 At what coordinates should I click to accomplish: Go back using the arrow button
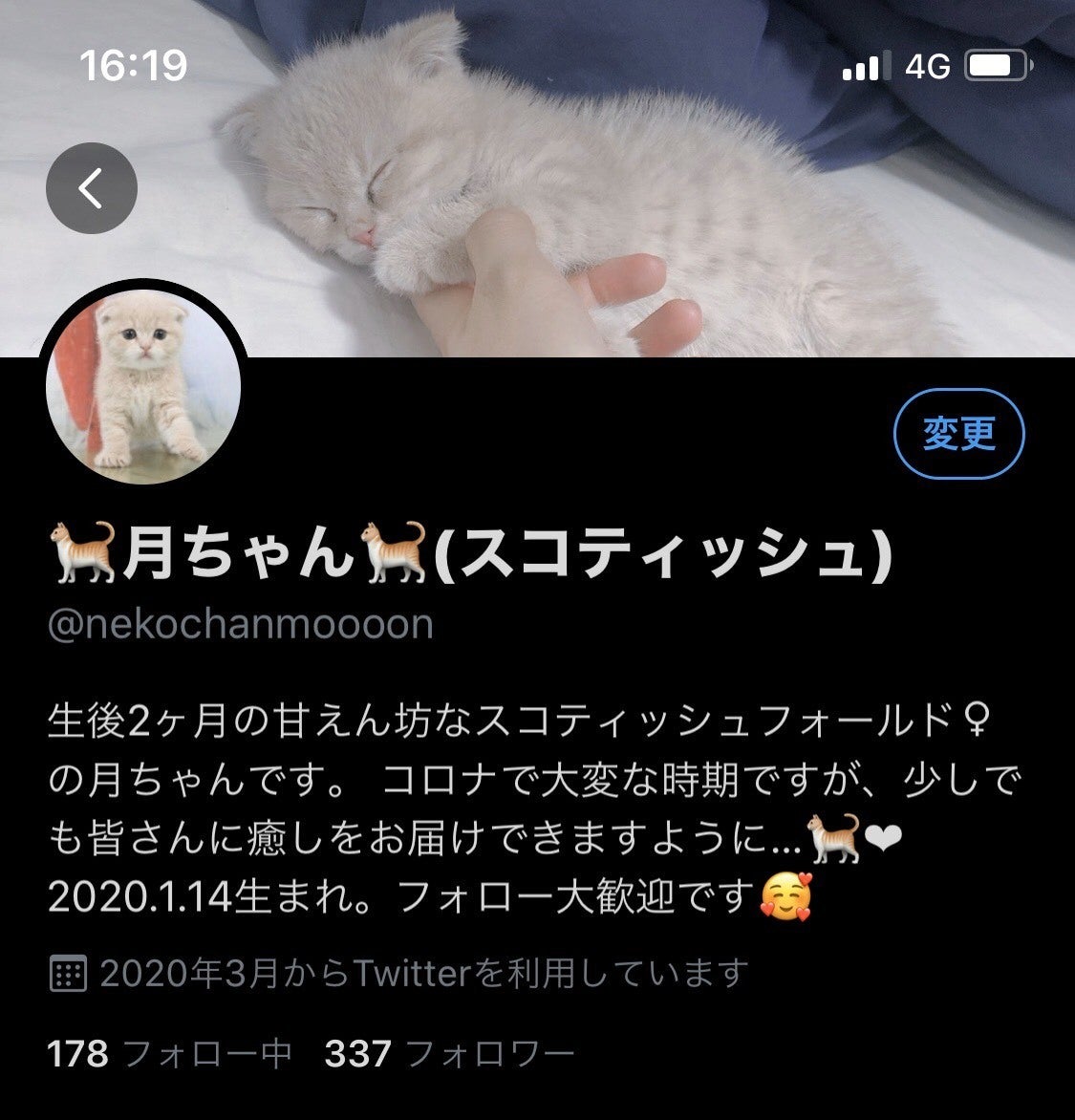pyautogui.click(x=92, y=188)
